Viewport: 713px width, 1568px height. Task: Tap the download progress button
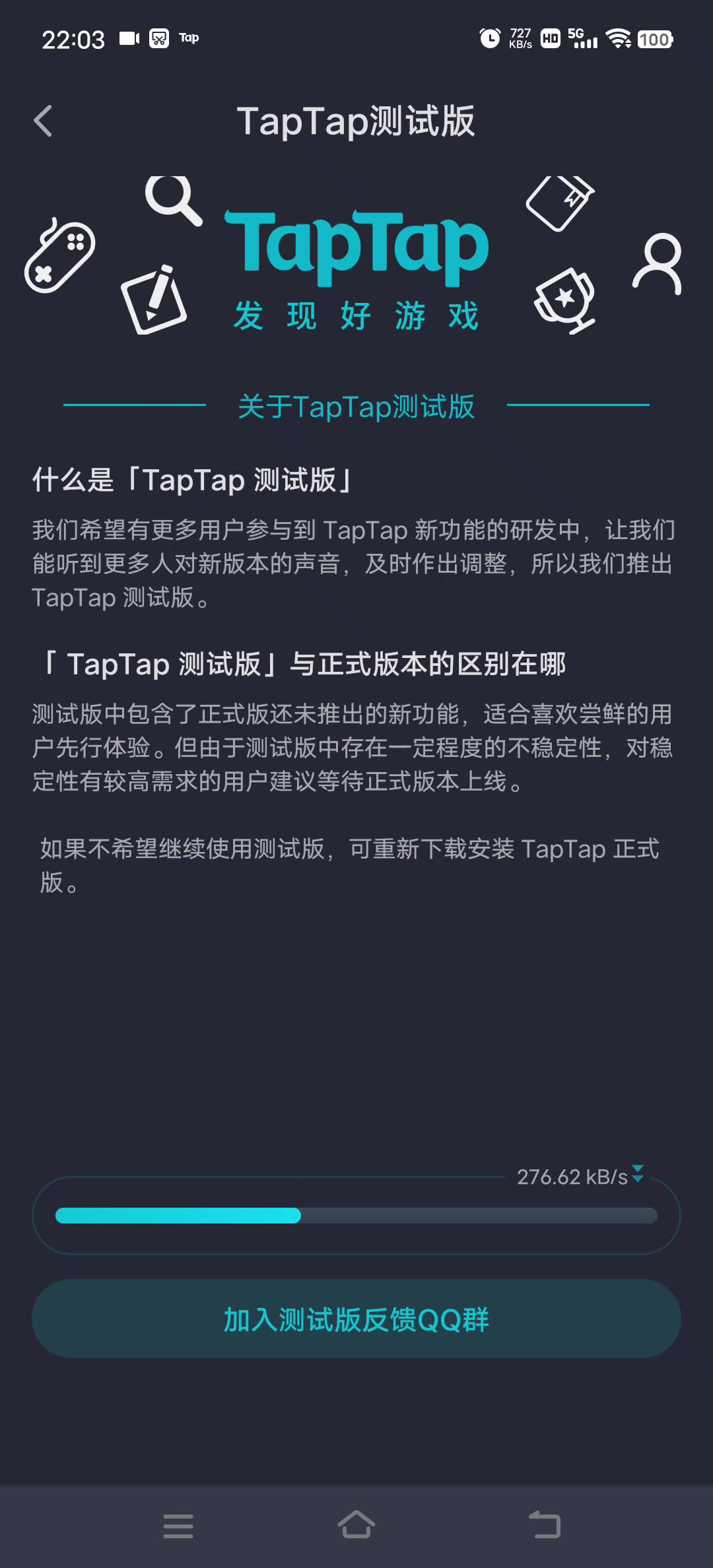pyautogui.click(x=356, y=1216)
